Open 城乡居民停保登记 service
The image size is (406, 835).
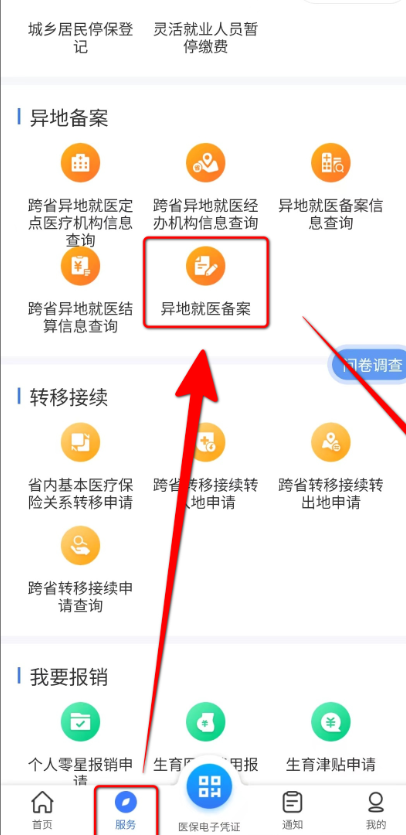[x=80, y=37]
